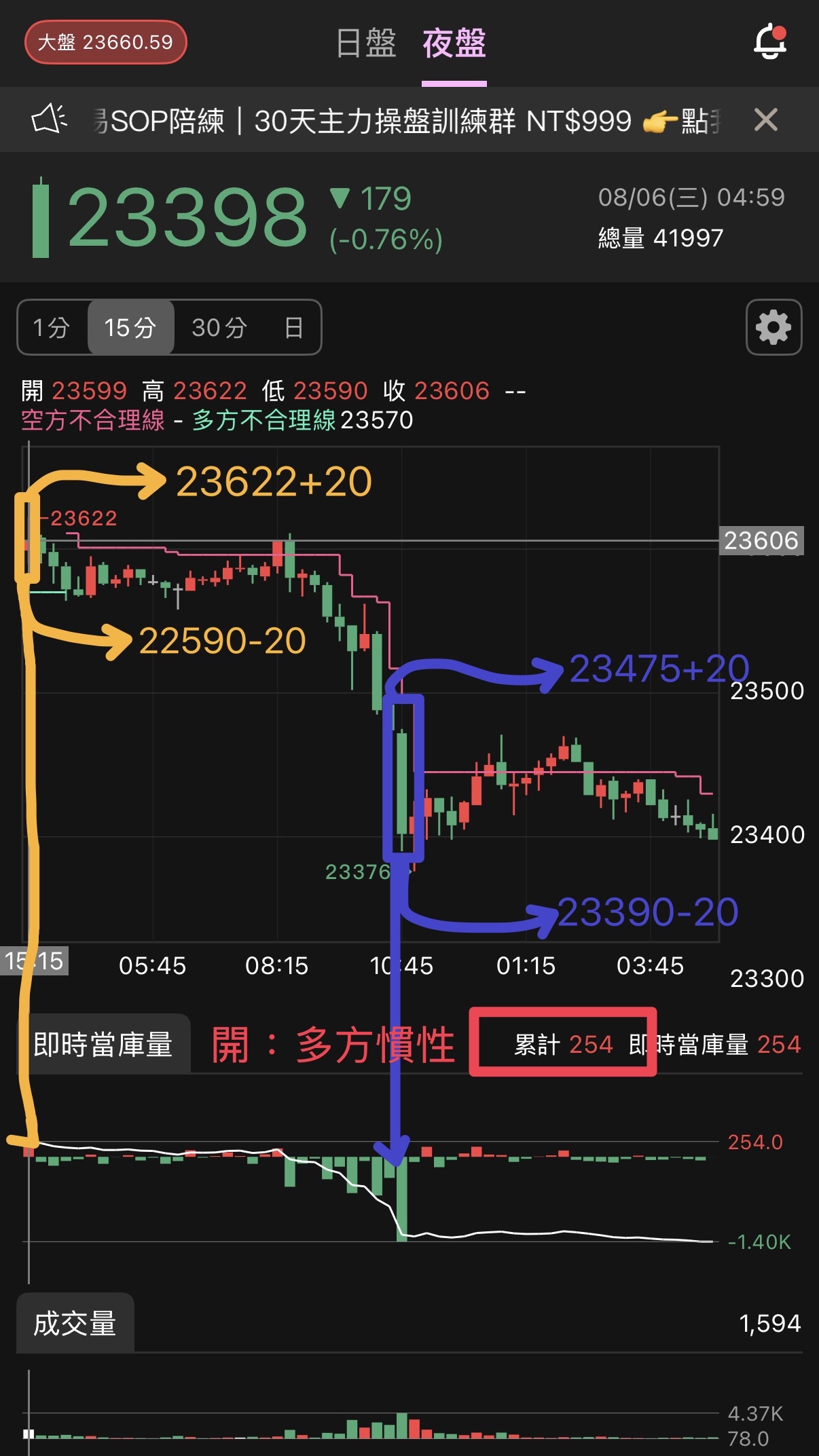The width and height of the screenshot is (819, 1456).
Task: Dismiss the promotion banner
Action: [x=765, y=121]
